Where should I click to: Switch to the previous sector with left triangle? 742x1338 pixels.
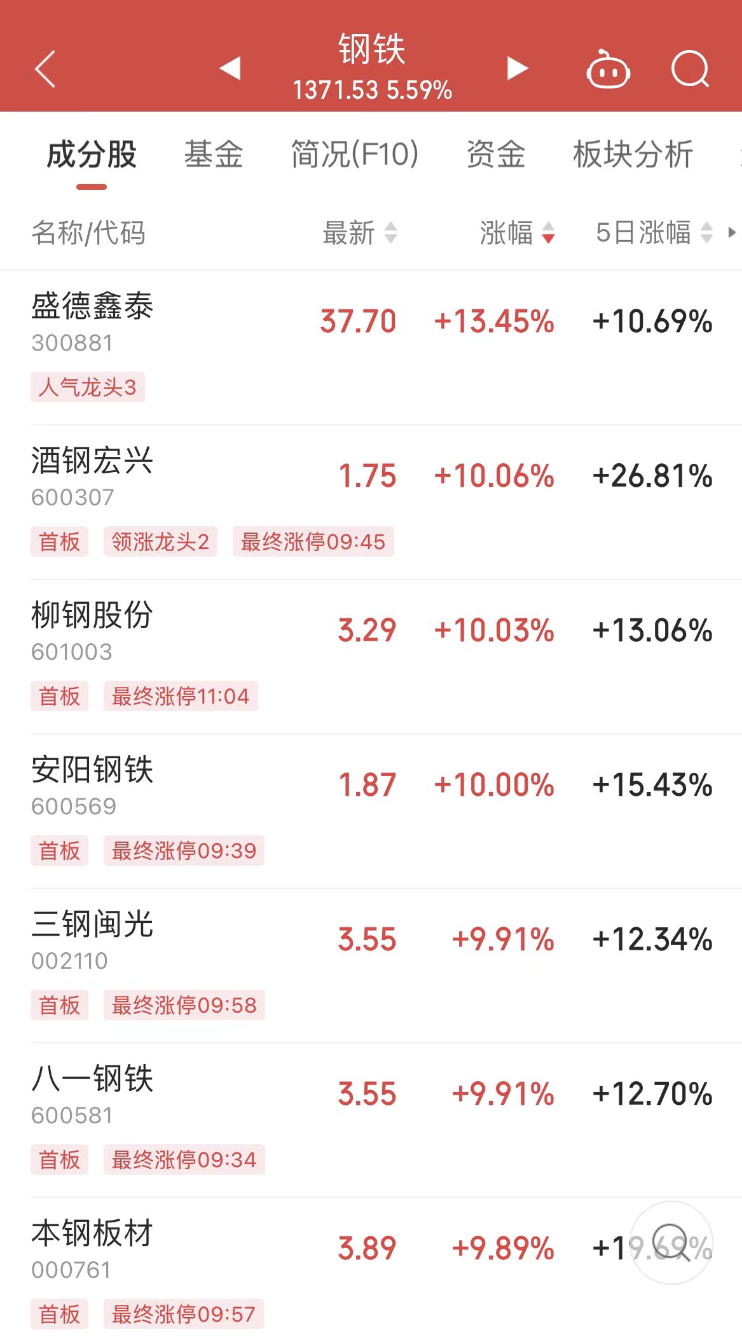230,68
